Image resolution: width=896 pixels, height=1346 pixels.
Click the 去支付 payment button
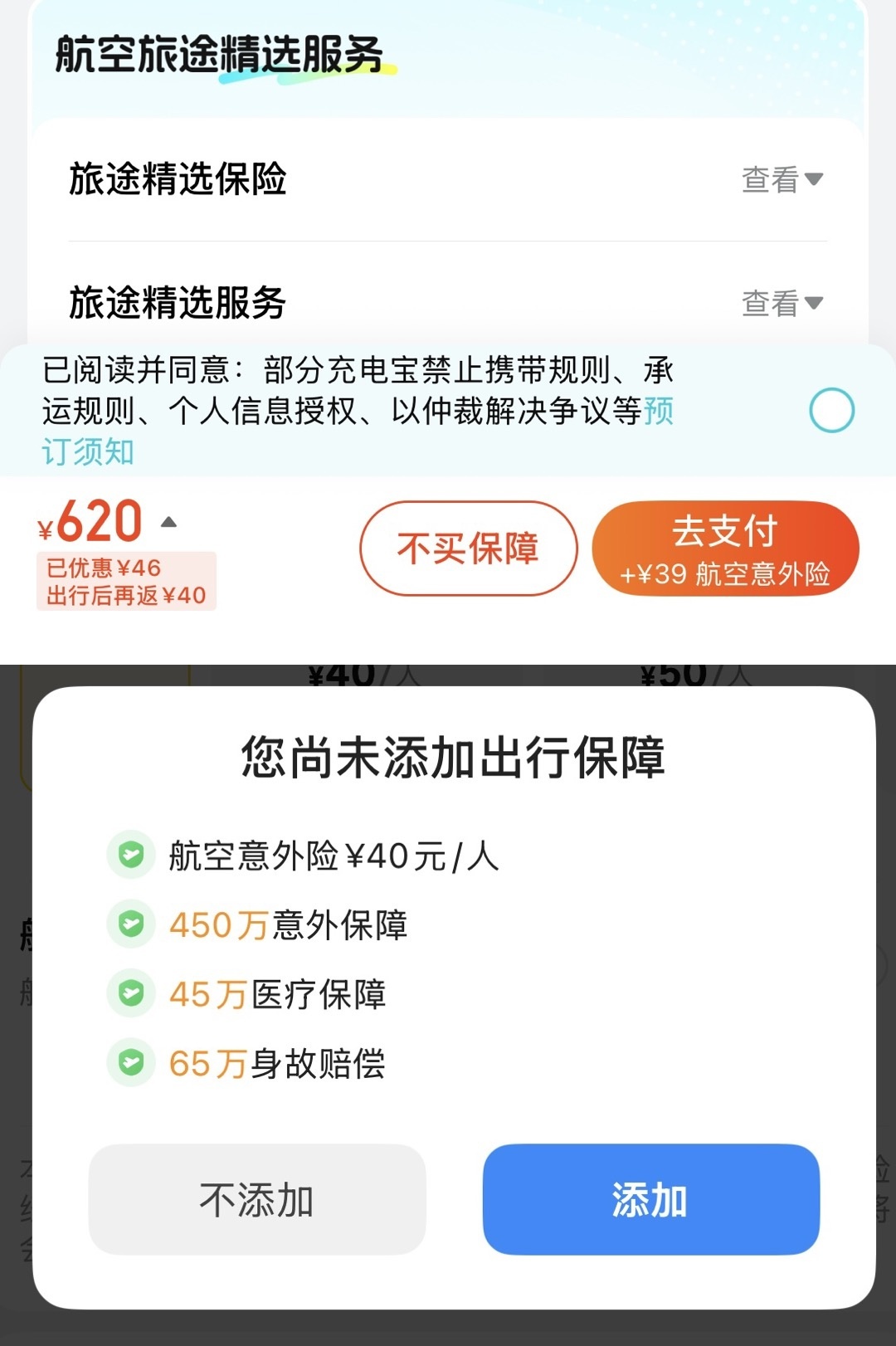coord(725,548)
